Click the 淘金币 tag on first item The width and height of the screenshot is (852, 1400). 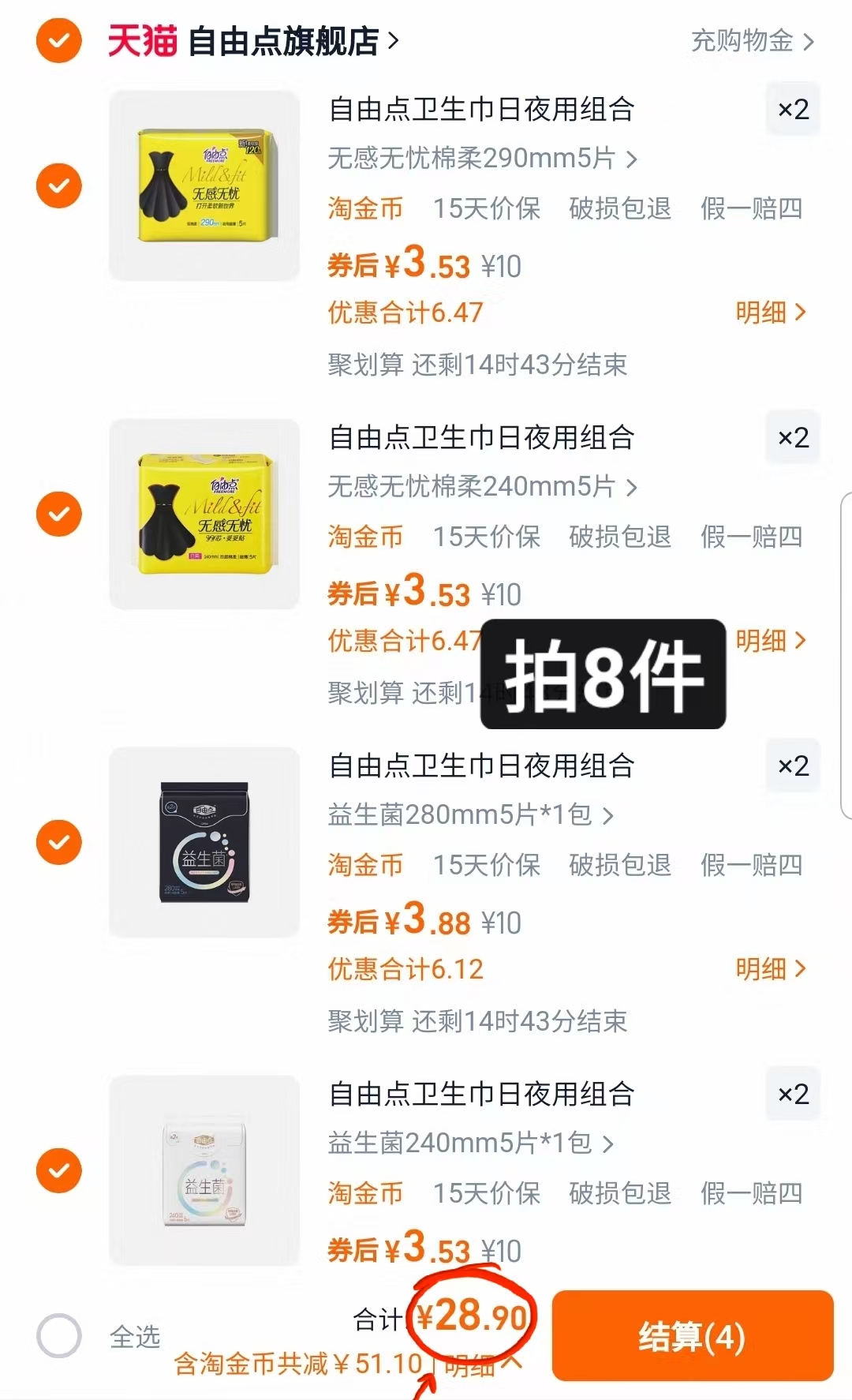365,208
